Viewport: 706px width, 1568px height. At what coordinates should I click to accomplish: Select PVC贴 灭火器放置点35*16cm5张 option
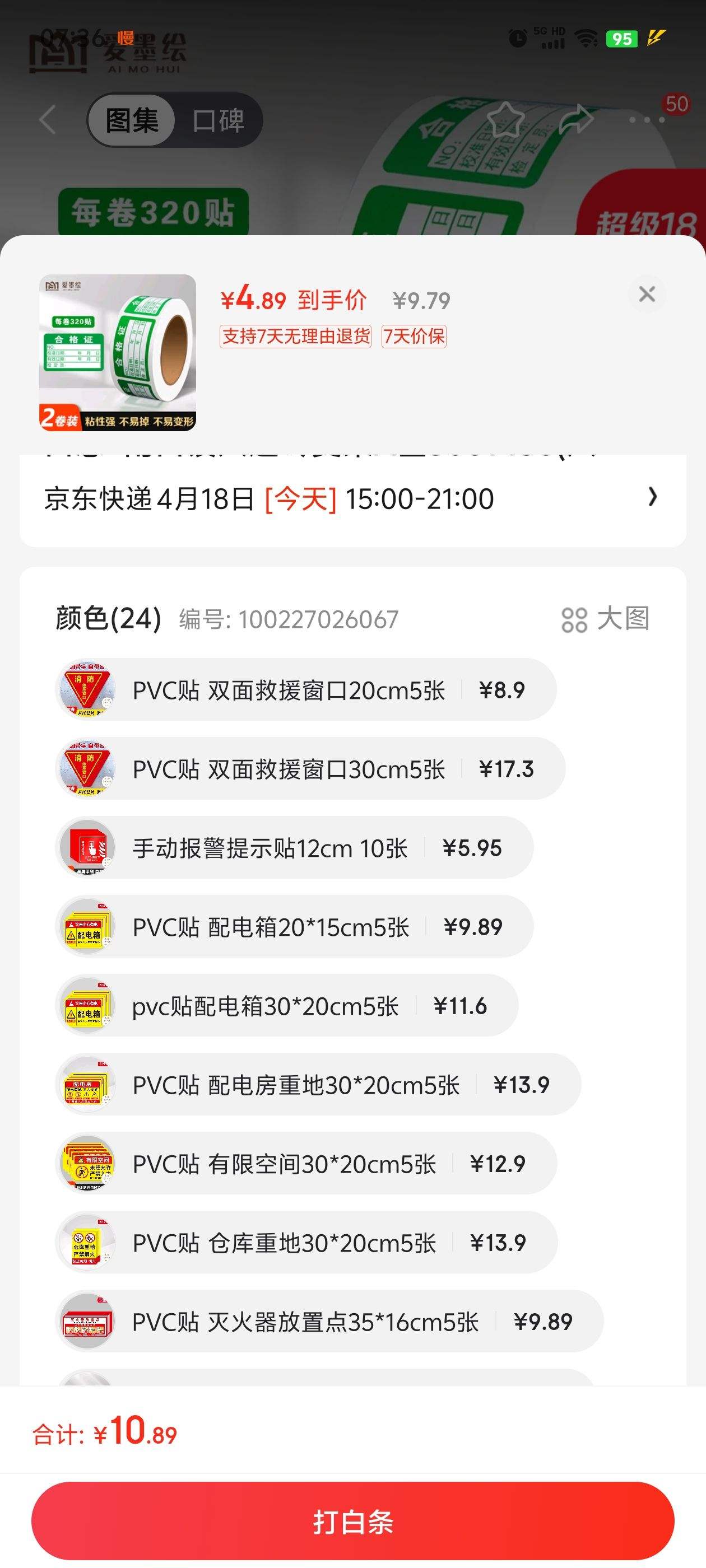[329, 1322]
